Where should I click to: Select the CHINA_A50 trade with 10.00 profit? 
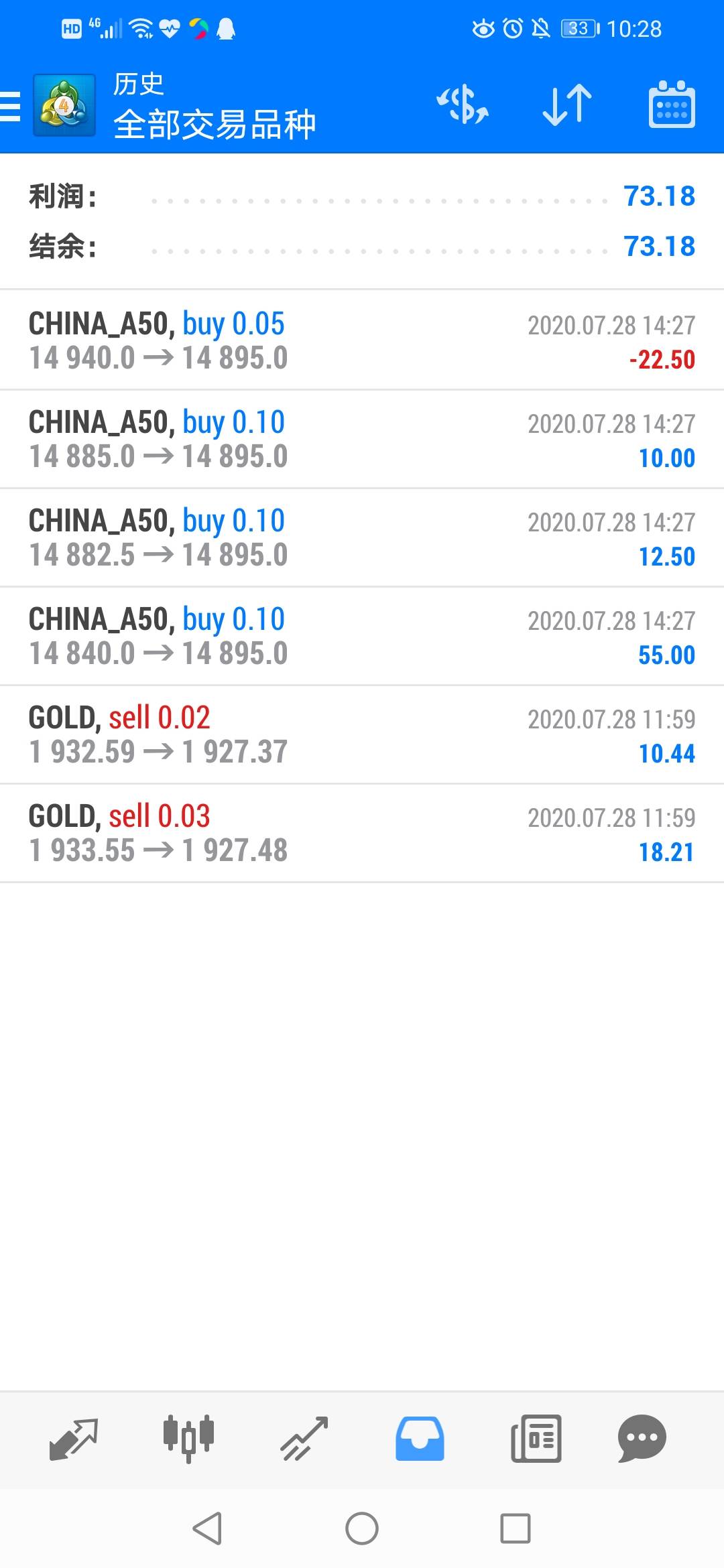click(362, 439)
